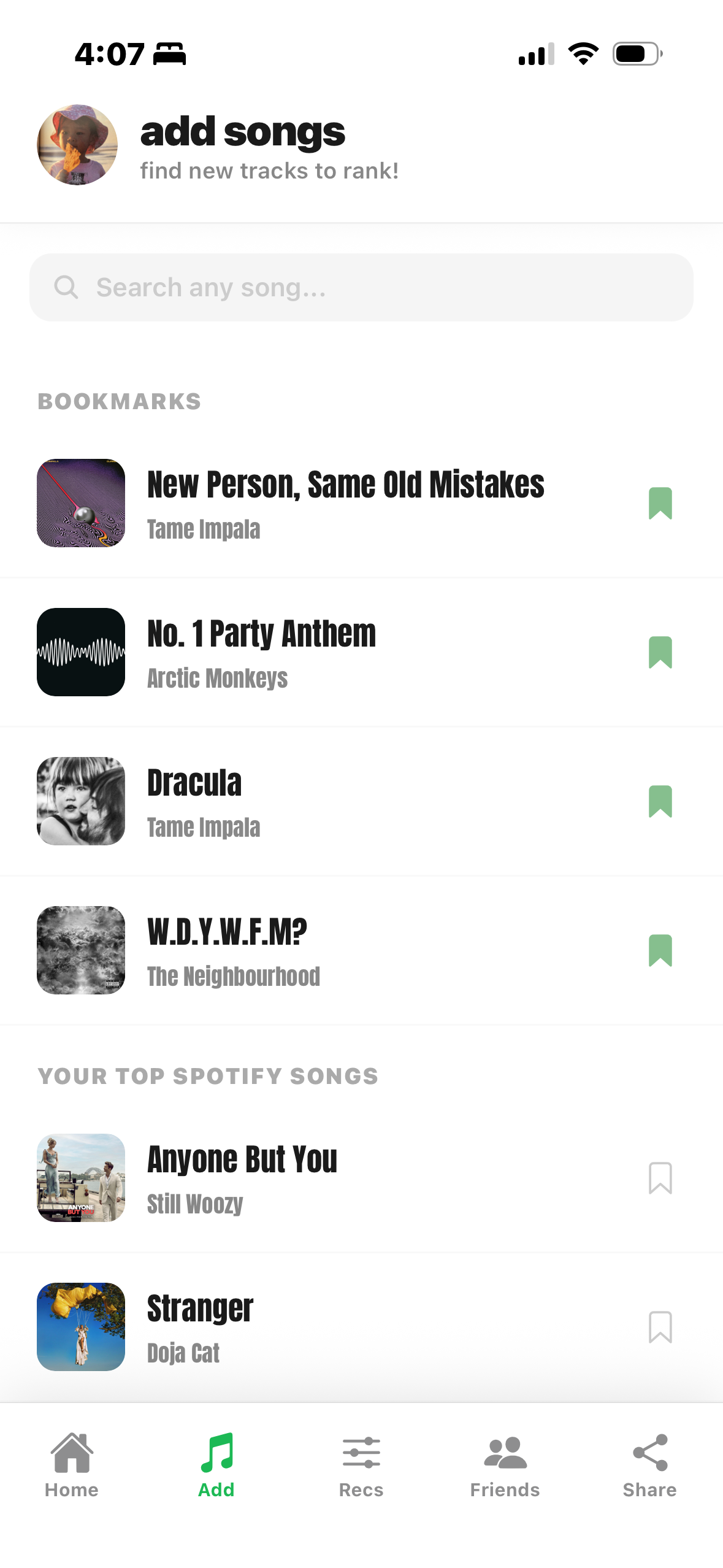Tap the Search any song field
This screenshot has height=1568, width=723.
pos(362,287)
